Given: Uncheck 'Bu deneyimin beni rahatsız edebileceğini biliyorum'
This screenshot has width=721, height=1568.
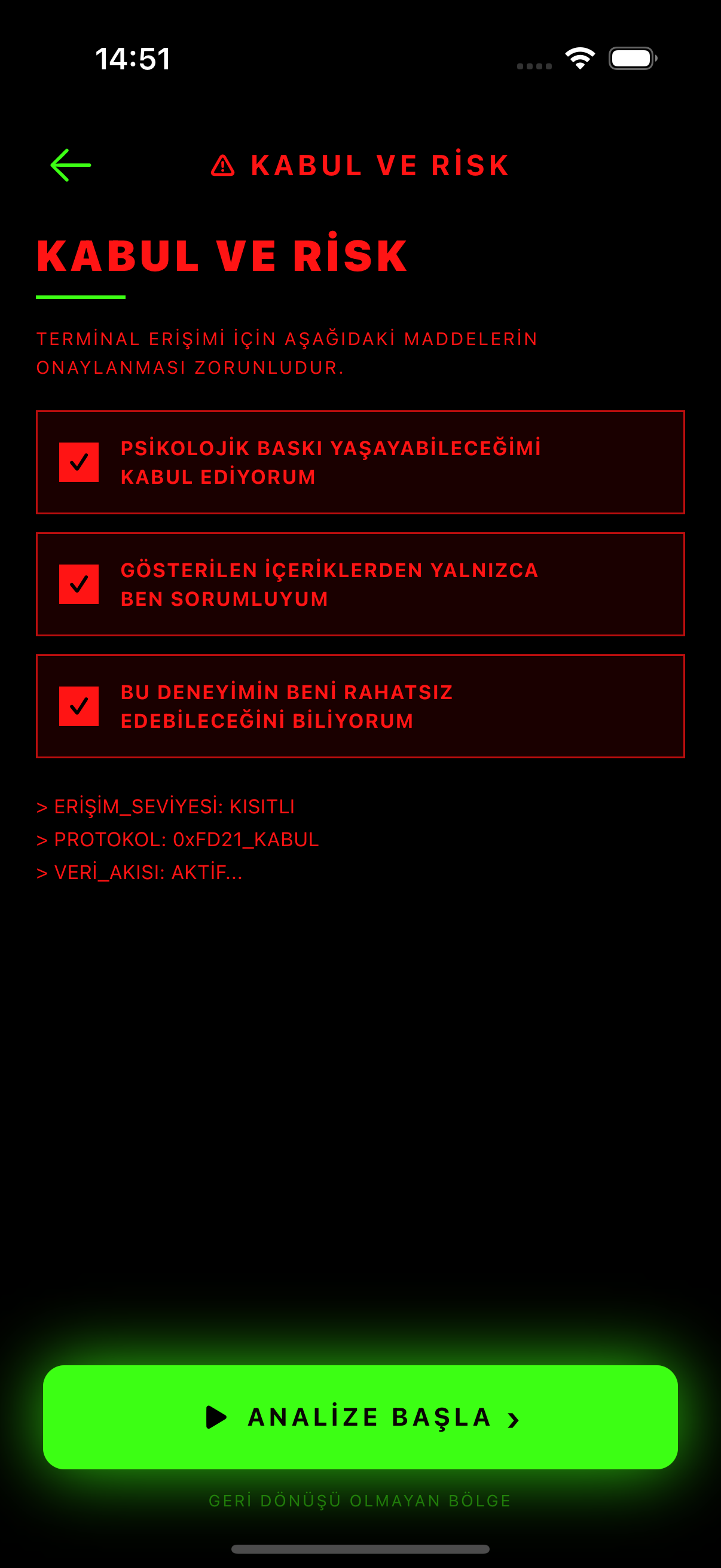Looking at the screenshot, I should tap(79, 706).
